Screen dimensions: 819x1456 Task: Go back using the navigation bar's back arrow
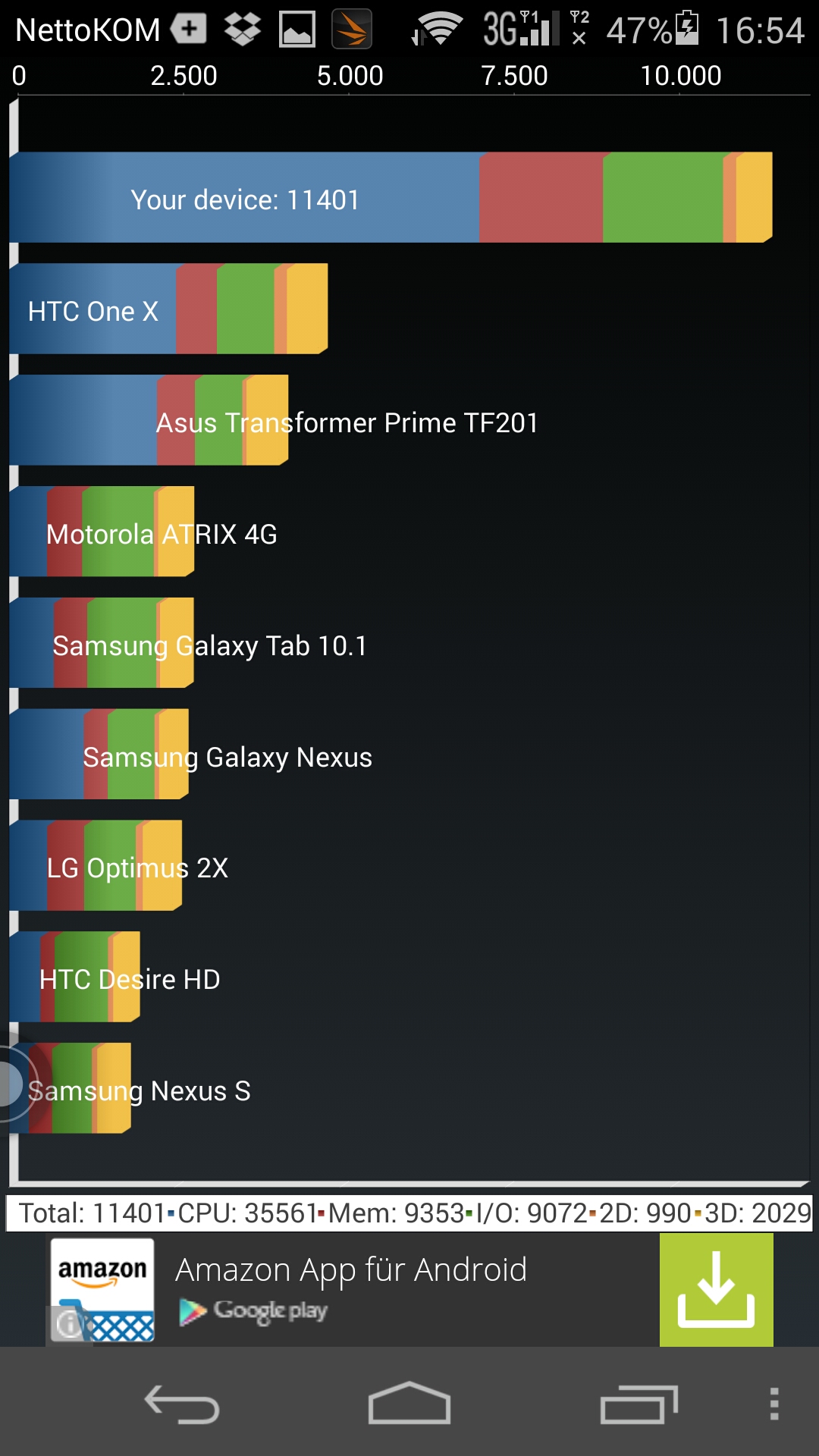(x=182, y=1404)
